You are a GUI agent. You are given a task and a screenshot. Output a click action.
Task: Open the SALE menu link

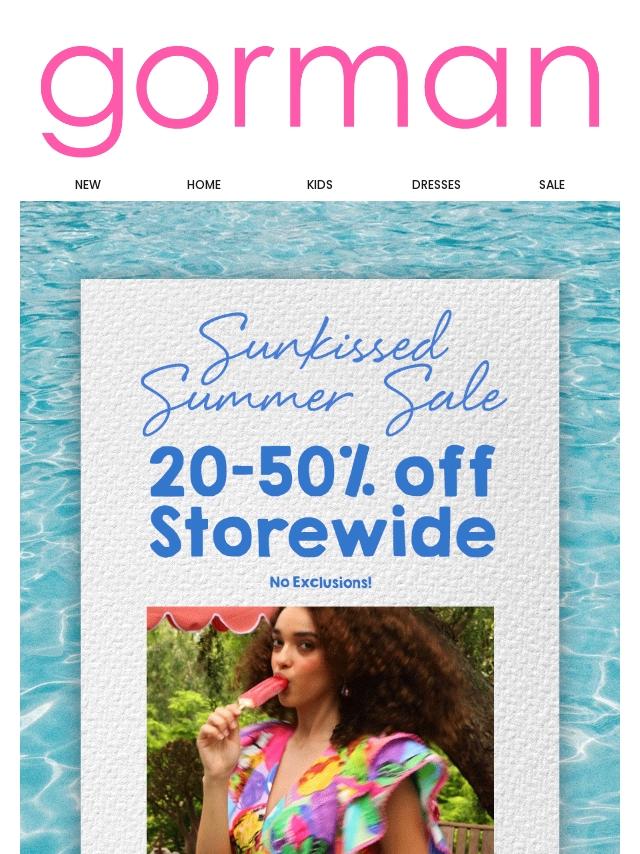(x=552, y=185)
